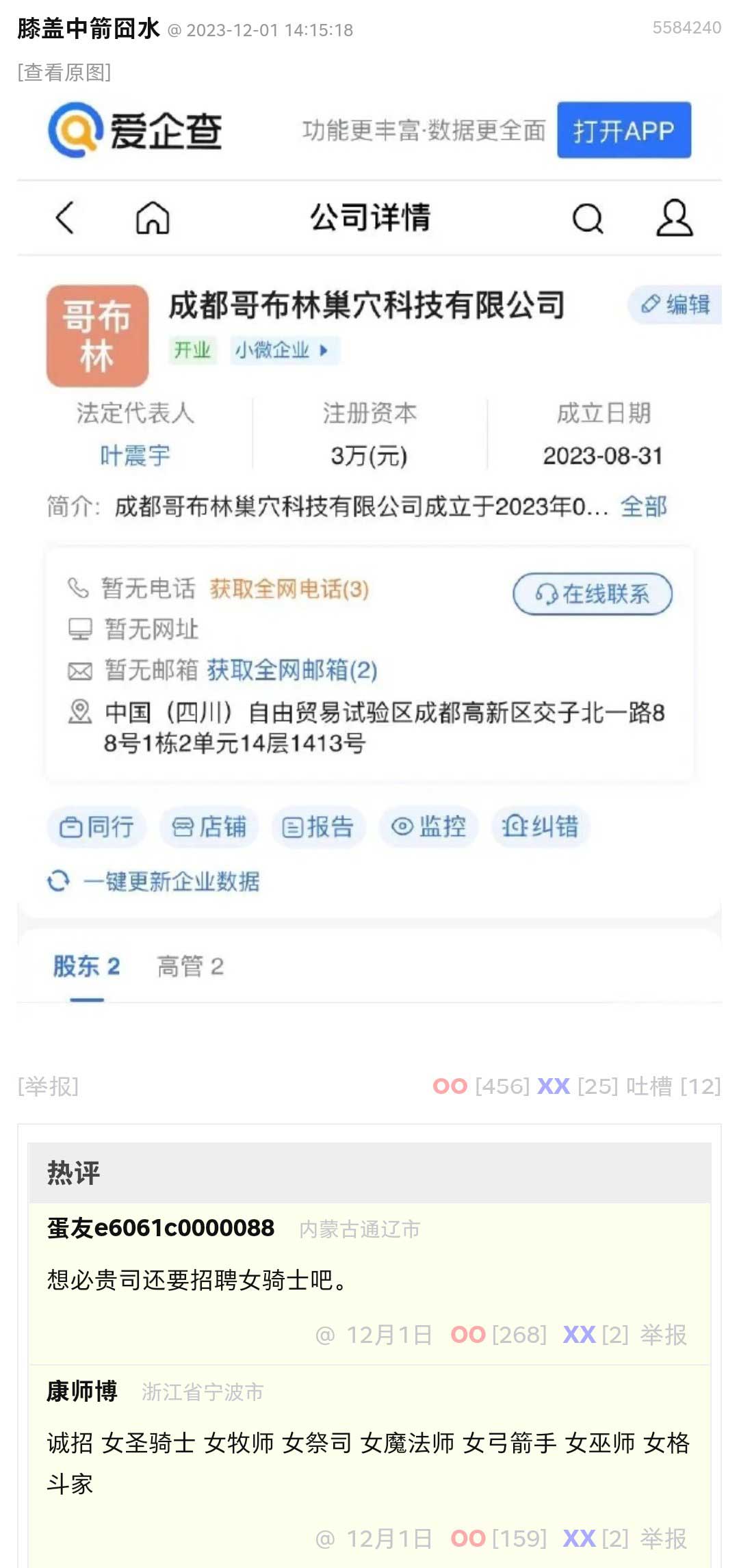The height and width of the screenshot is (1568, 739).
Task: Vote OO on 蛋友e6061c0000088's comment
Action: pyautogui.click(x=468, y=1334)
